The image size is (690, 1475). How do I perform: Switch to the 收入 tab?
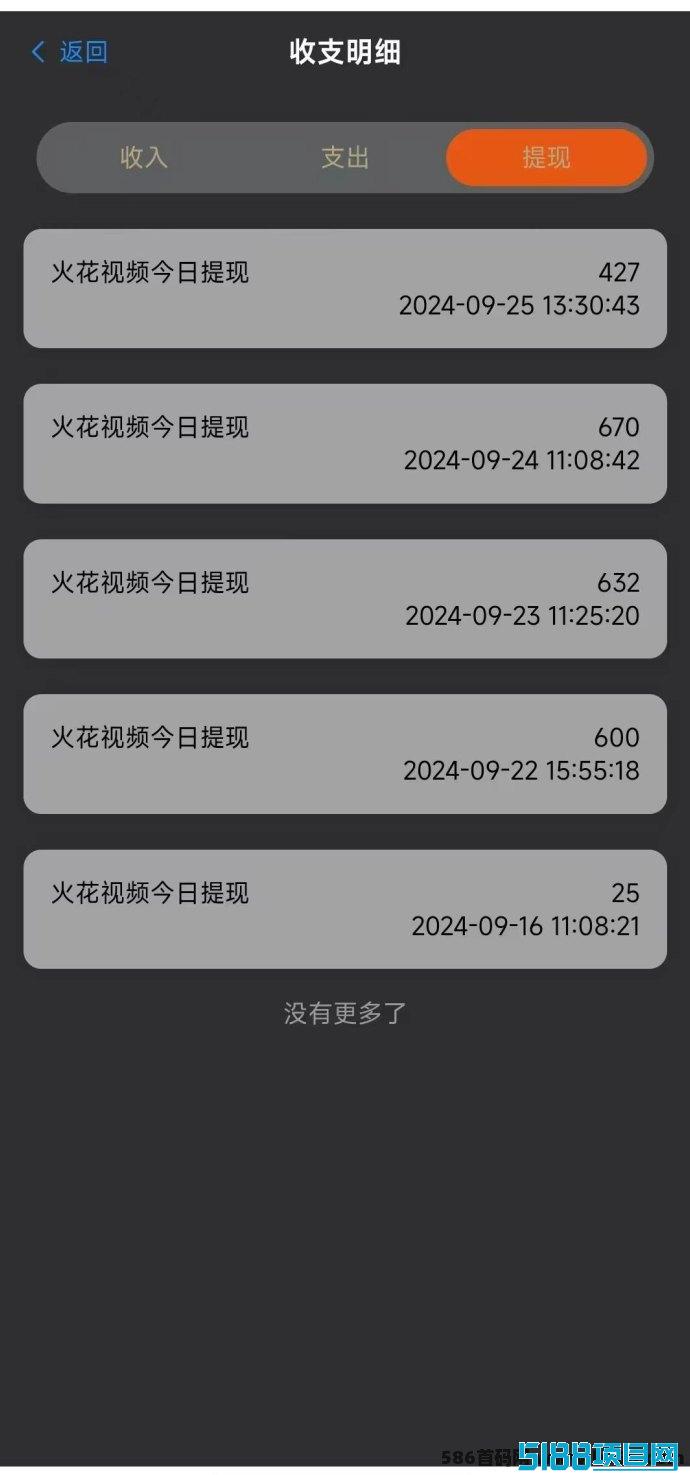[144, 158]
